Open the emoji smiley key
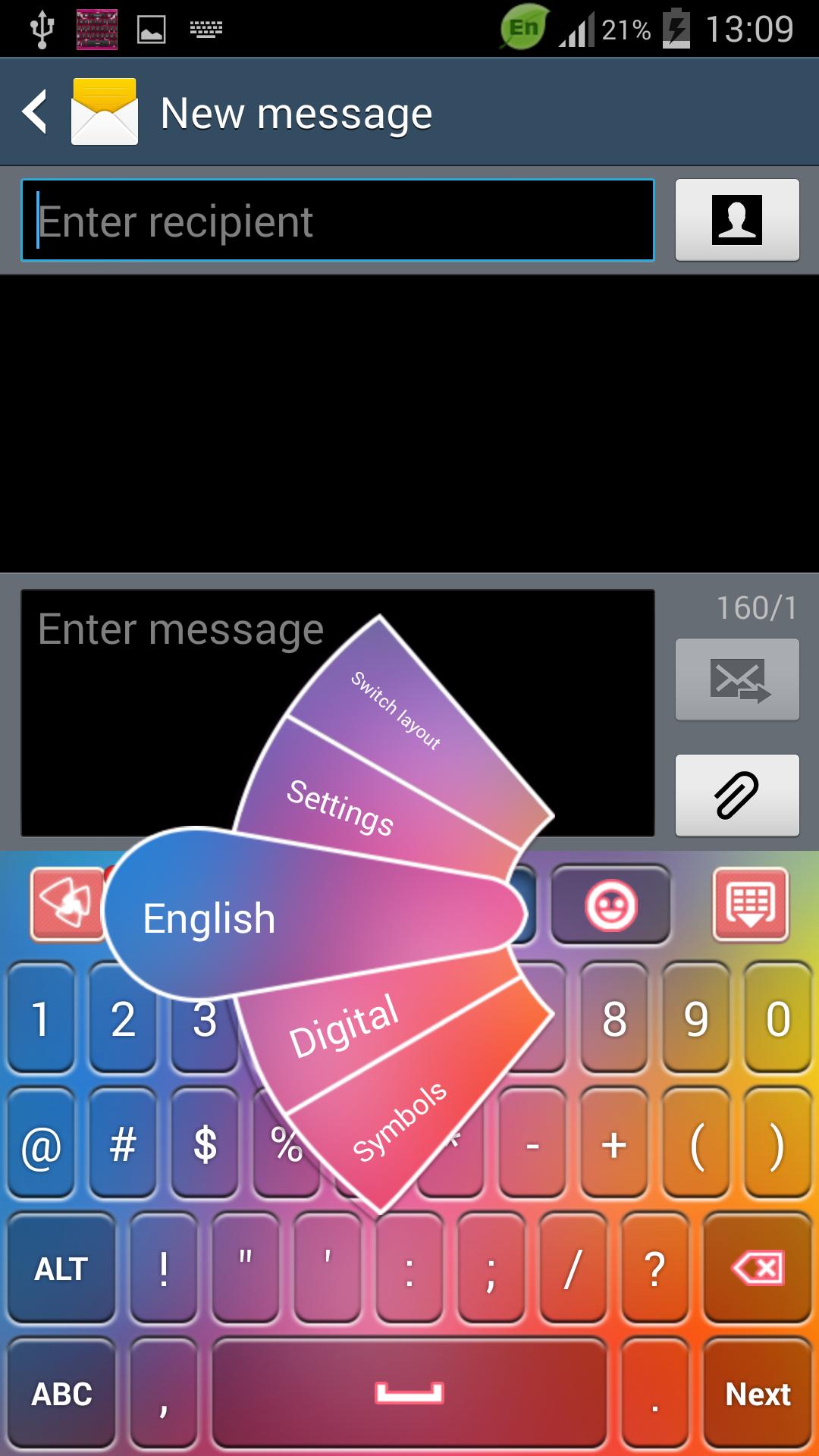This screenshot has height=1456, width=819. pos(610,905)
